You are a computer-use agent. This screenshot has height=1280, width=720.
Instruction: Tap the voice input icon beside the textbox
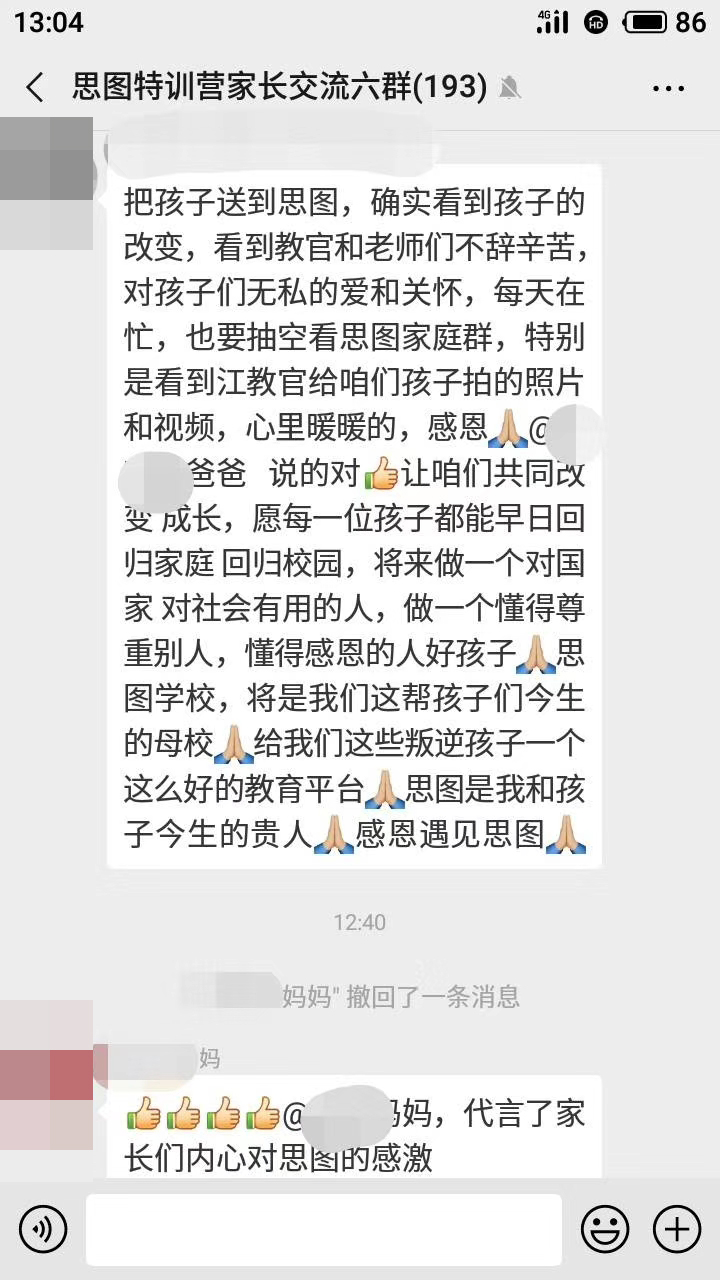click(41, 1229)
